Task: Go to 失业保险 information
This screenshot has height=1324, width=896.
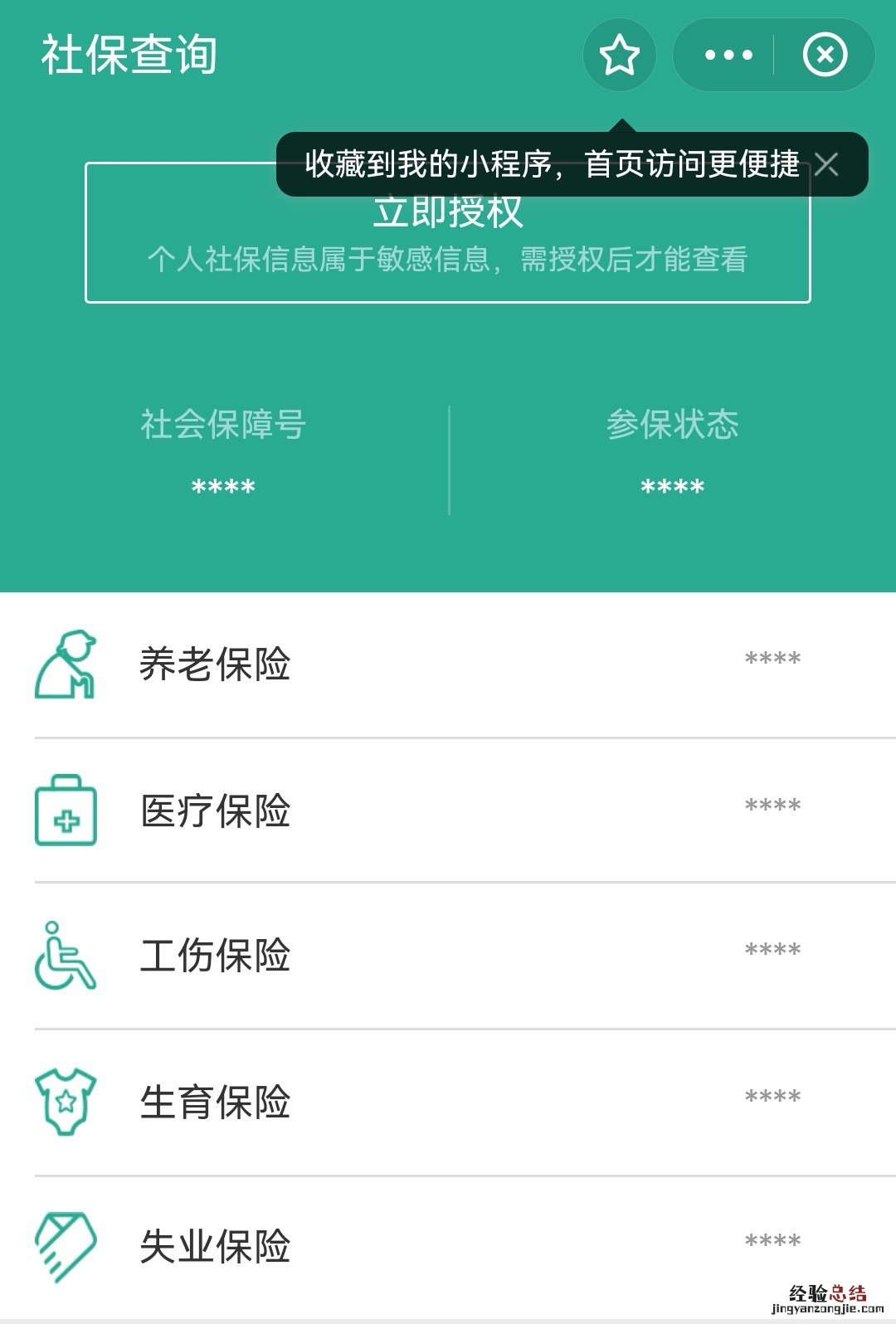Action: pyautogui.click(x=448, y=1246)
